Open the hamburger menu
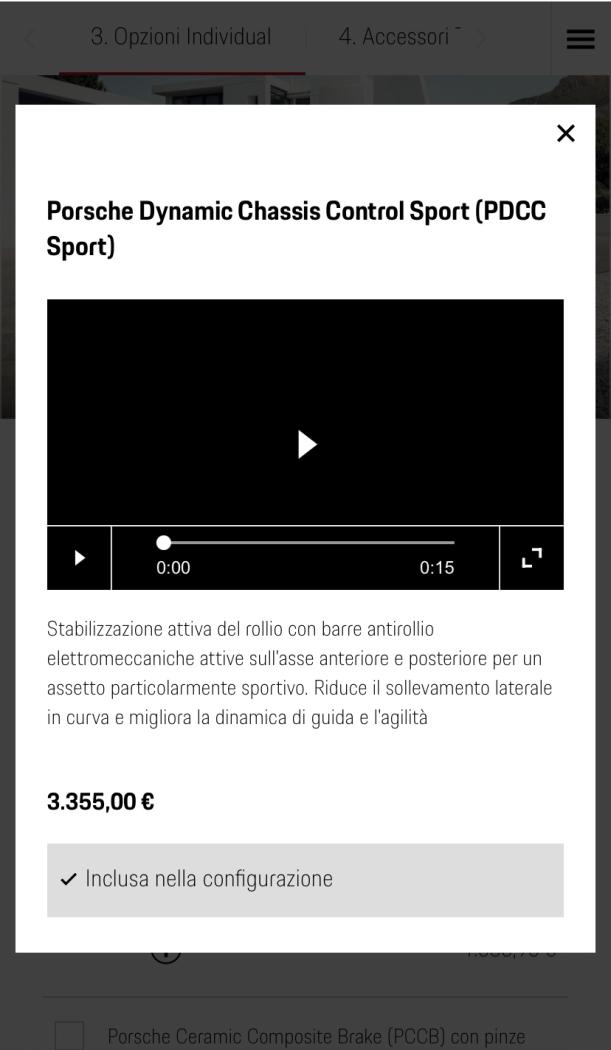Image resolution: width=611 pixels, height=1050 pixels. coord(581,38)
